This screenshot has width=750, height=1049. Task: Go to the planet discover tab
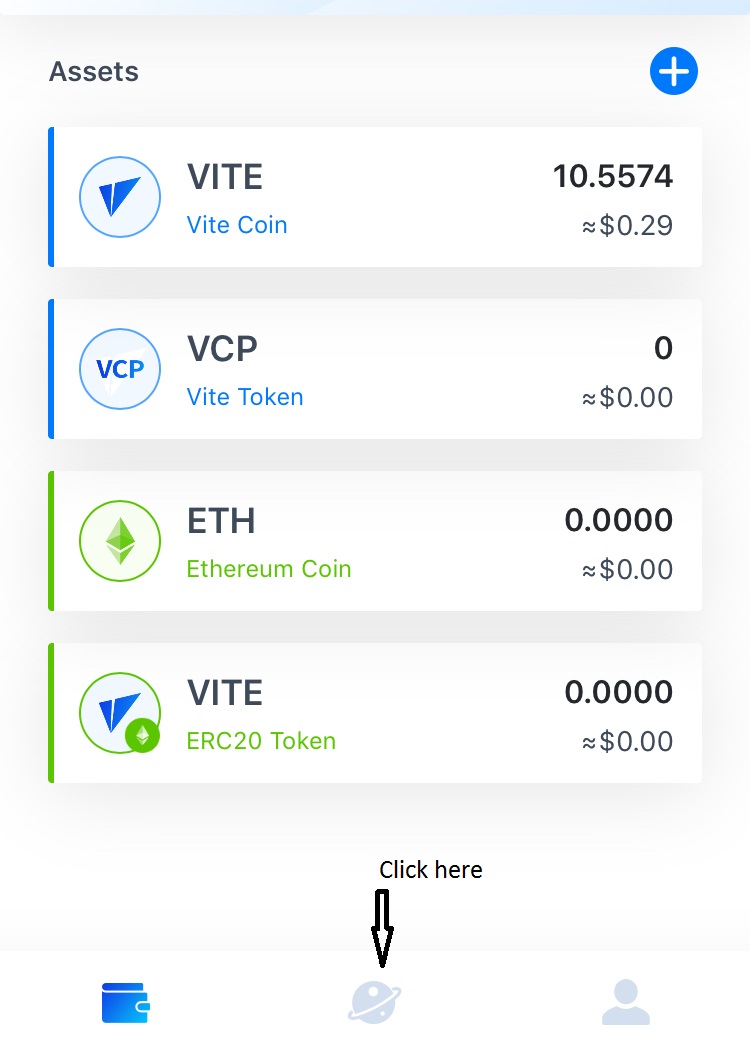point(375,1002)
